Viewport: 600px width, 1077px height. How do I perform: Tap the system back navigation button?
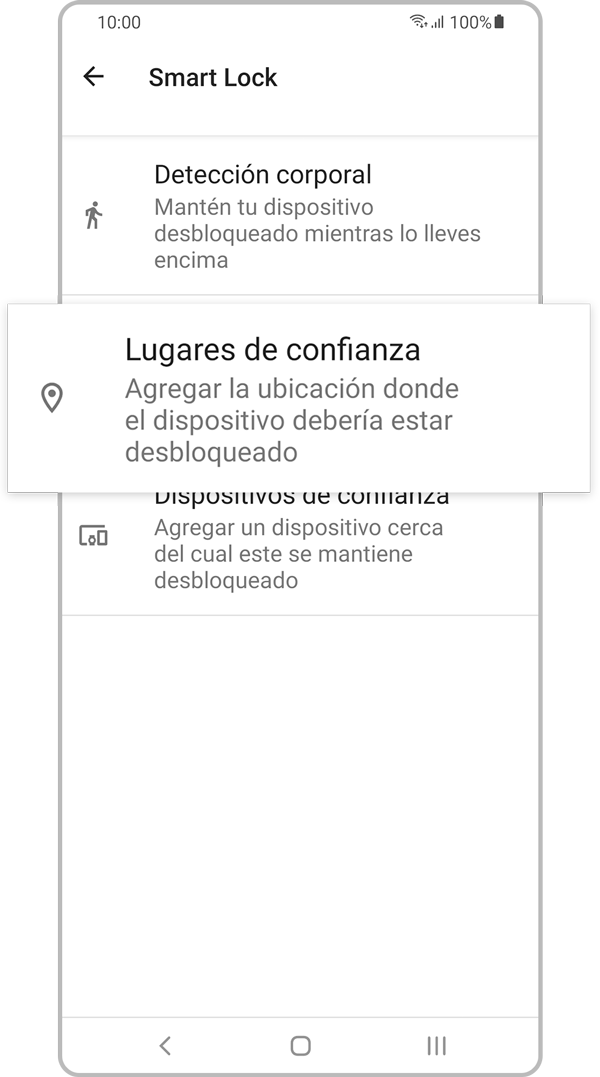165,1046
